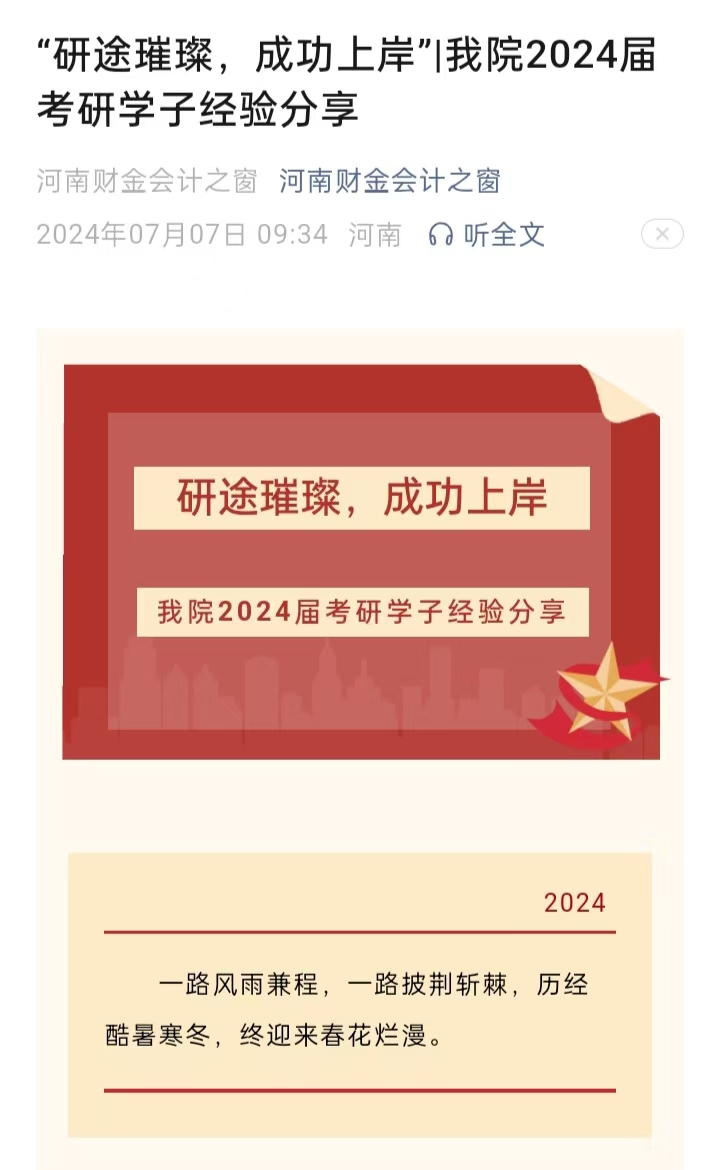Open the 河南财金会计之窗 account link
Screen dimensions: 720x1170
pos(389,181)
